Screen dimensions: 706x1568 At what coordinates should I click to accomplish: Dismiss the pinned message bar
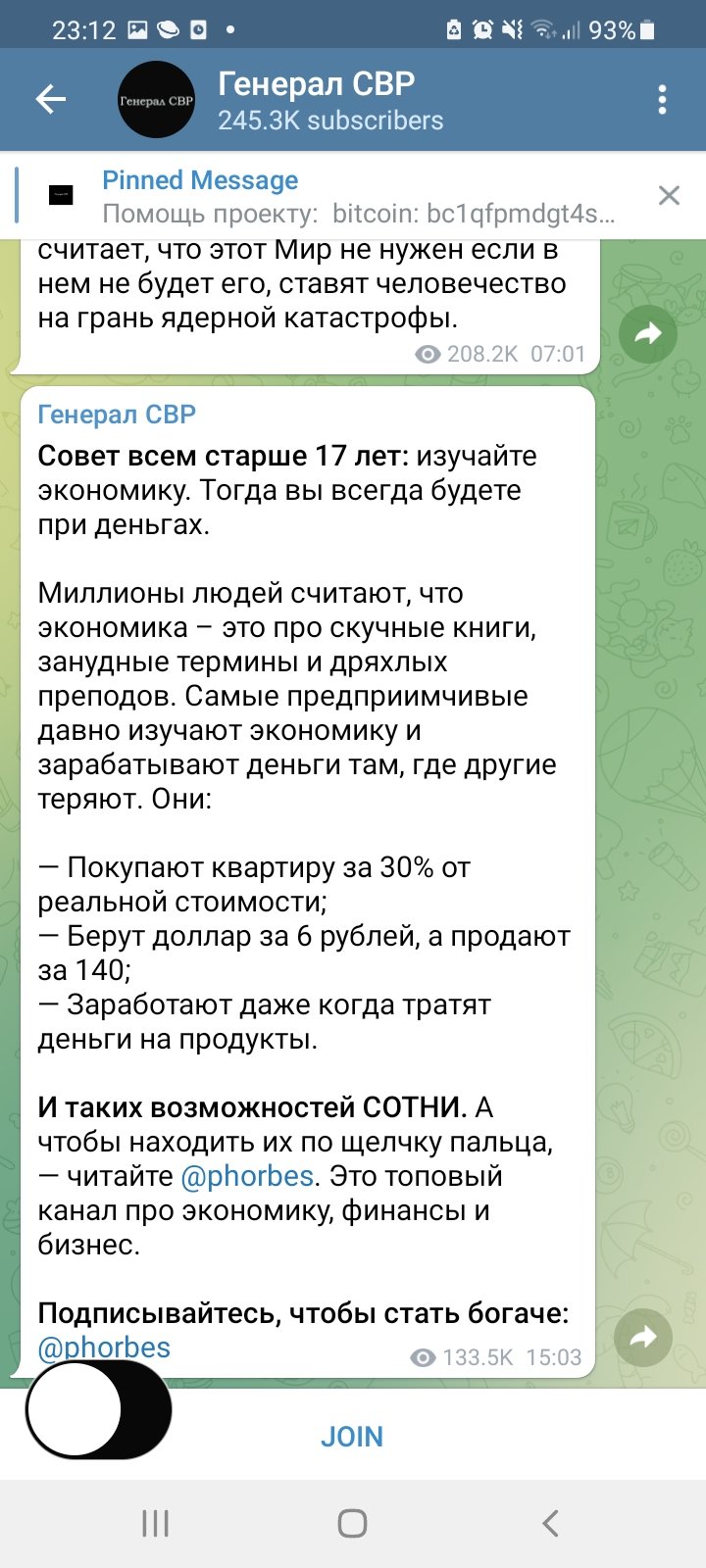click(x=669, y=195)
